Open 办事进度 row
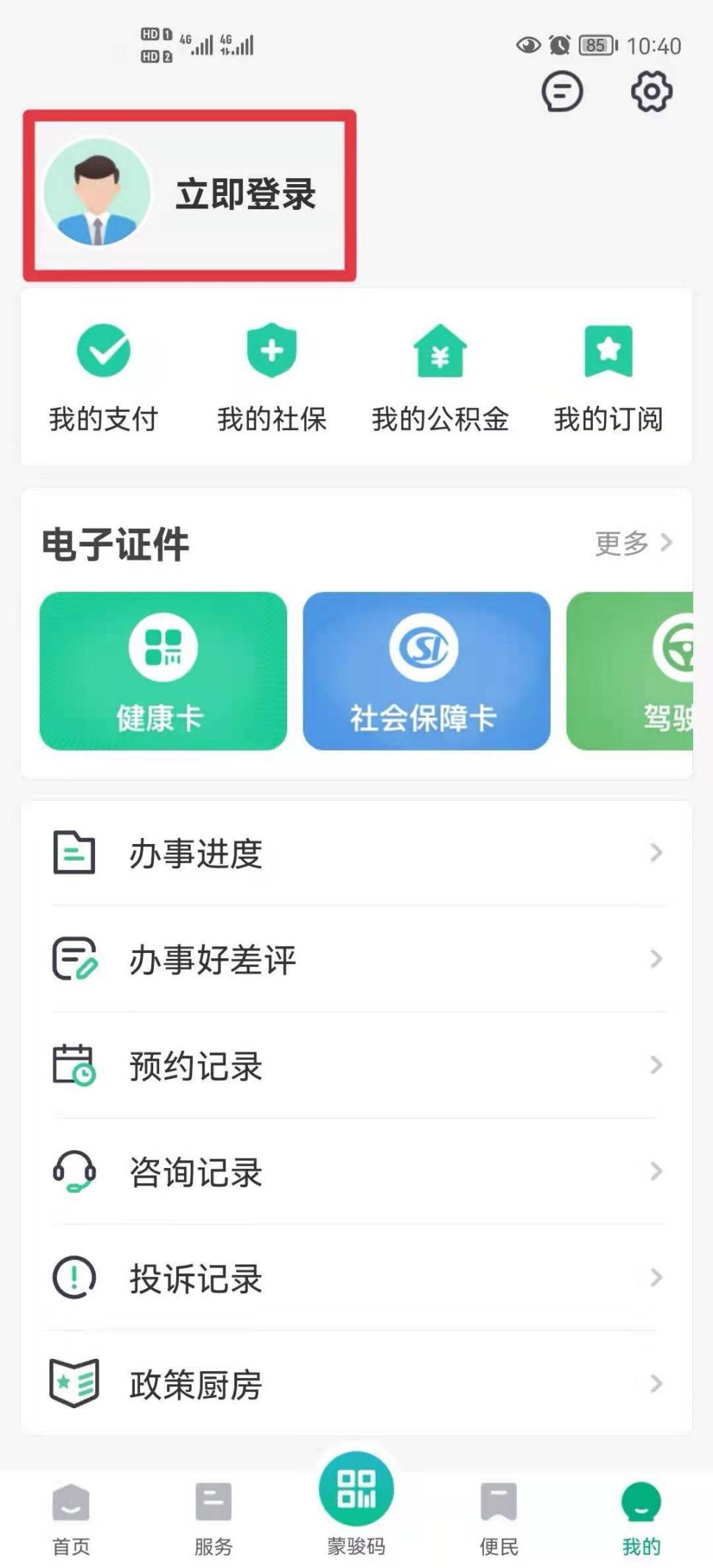 coord(356,854)
